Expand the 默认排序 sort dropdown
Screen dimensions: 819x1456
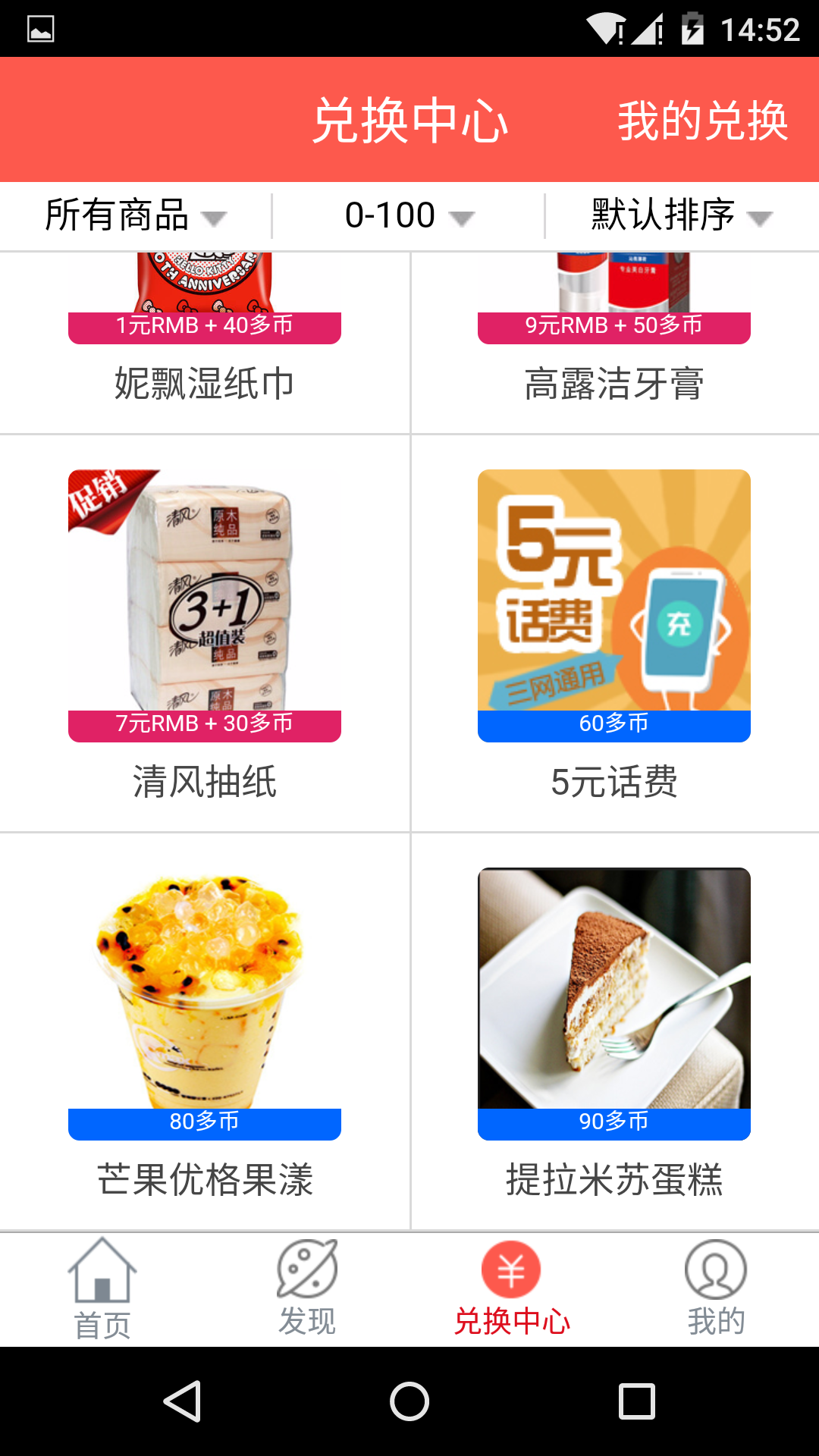(681, 215)
